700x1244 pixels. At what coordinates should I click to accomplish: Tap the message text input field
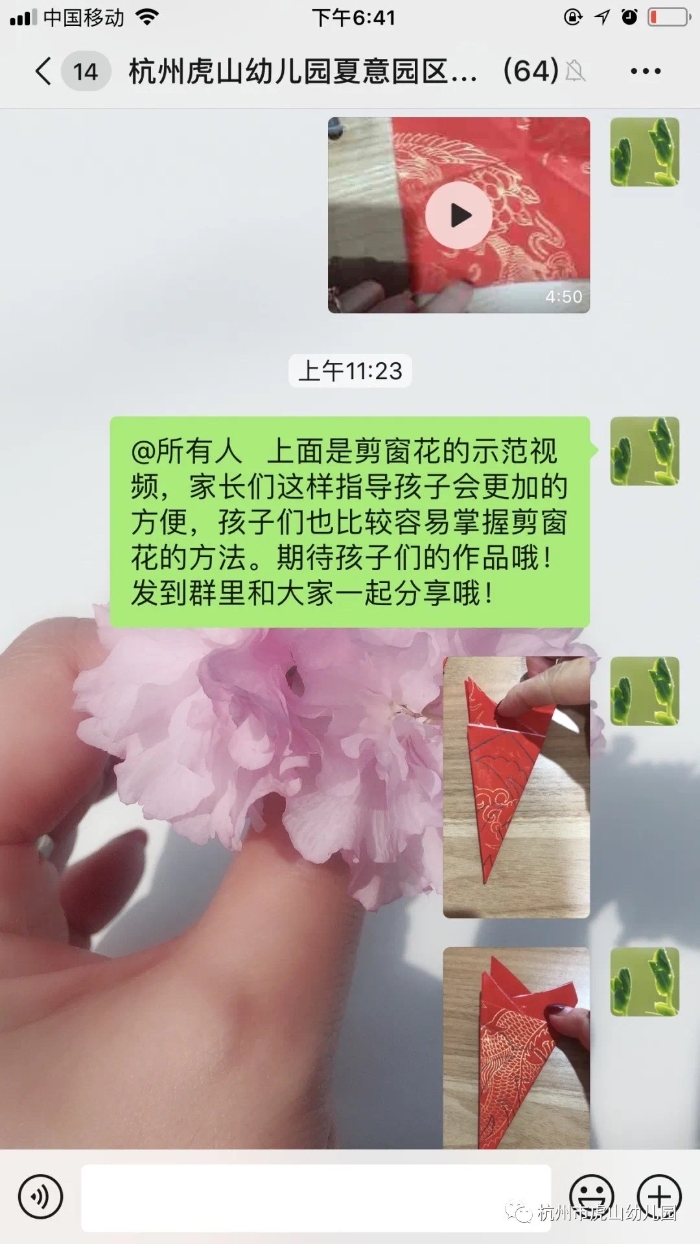[315, 1197]
